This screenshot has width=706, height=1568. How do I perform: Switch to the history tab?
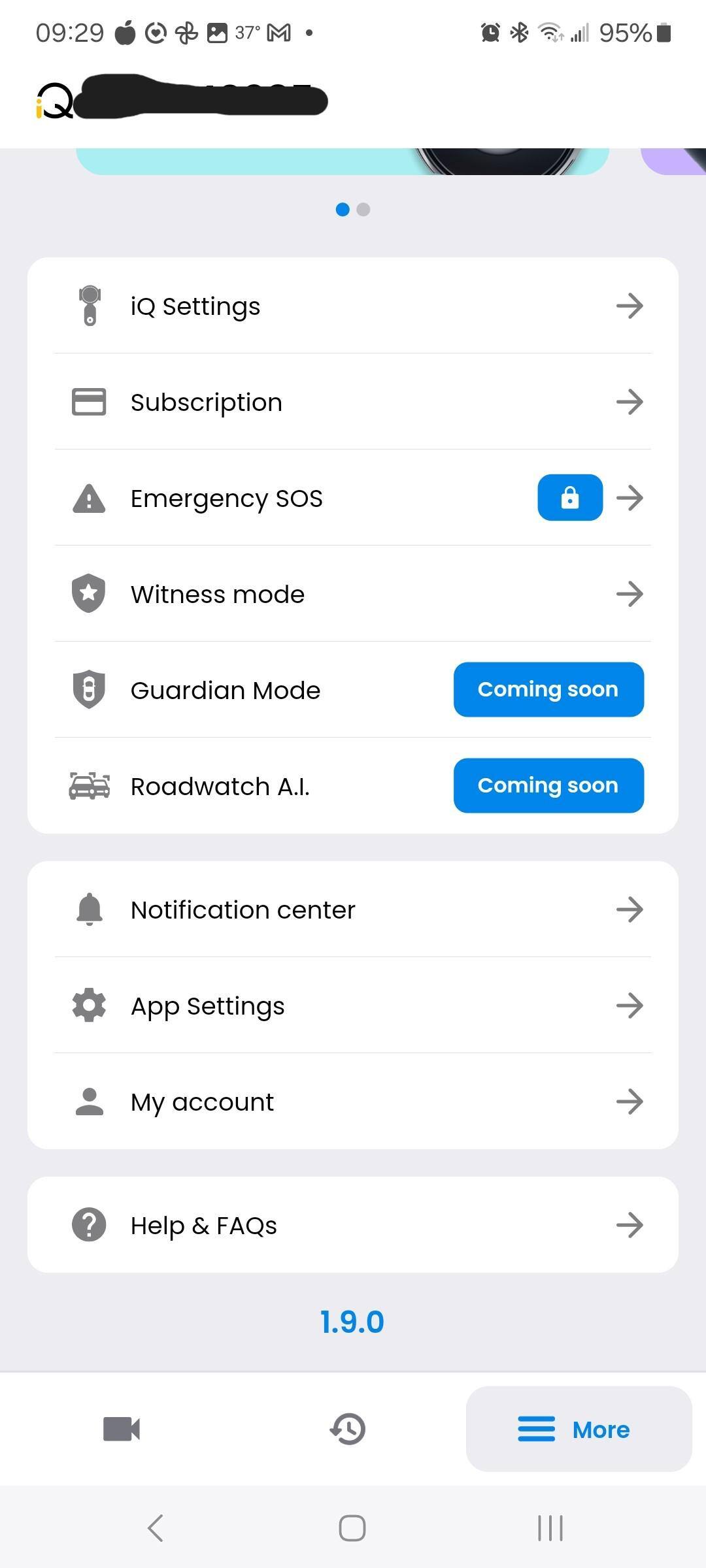point(348,1429)
